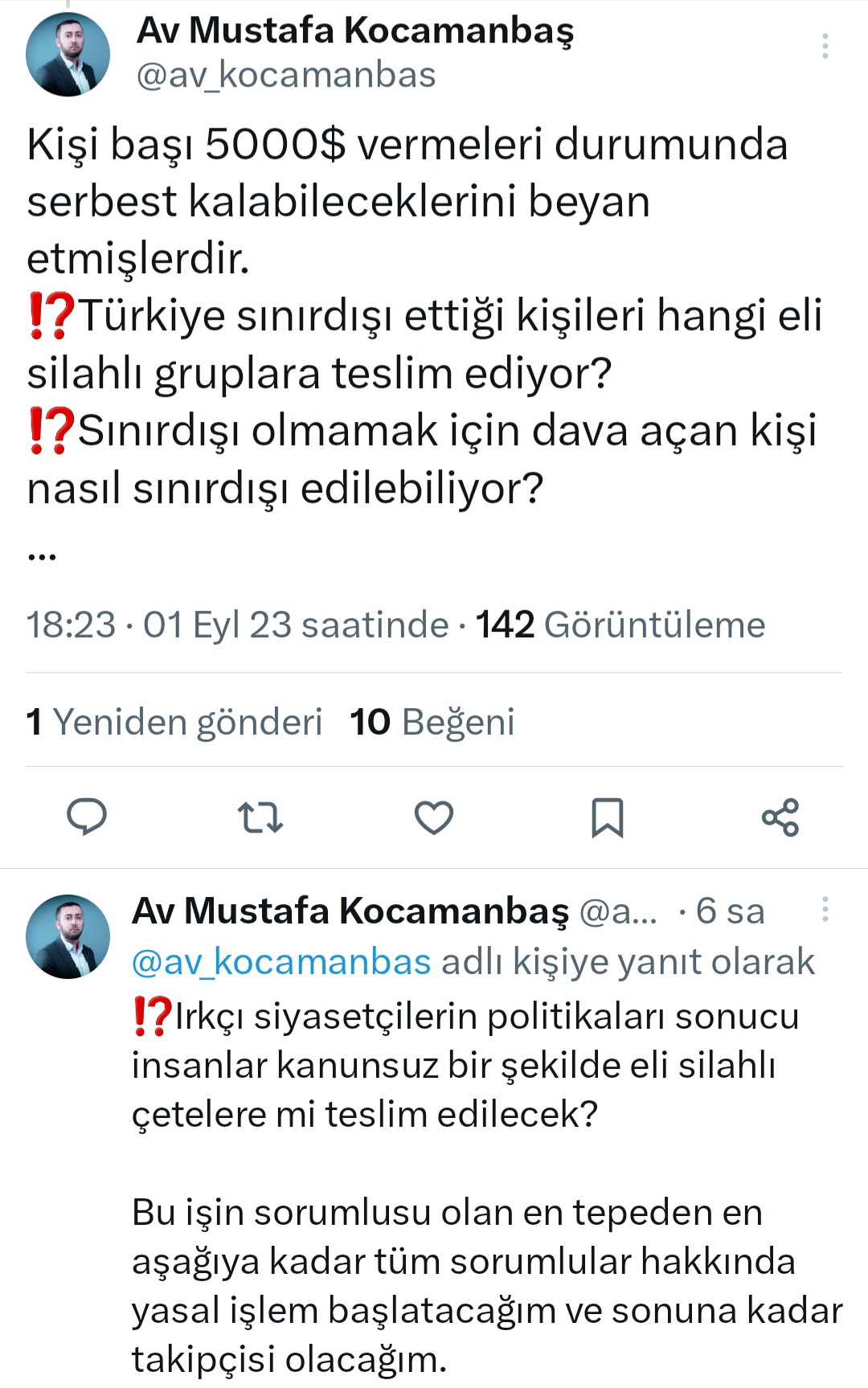Open overflow menu on the reply tweet

tap(825, 910)
